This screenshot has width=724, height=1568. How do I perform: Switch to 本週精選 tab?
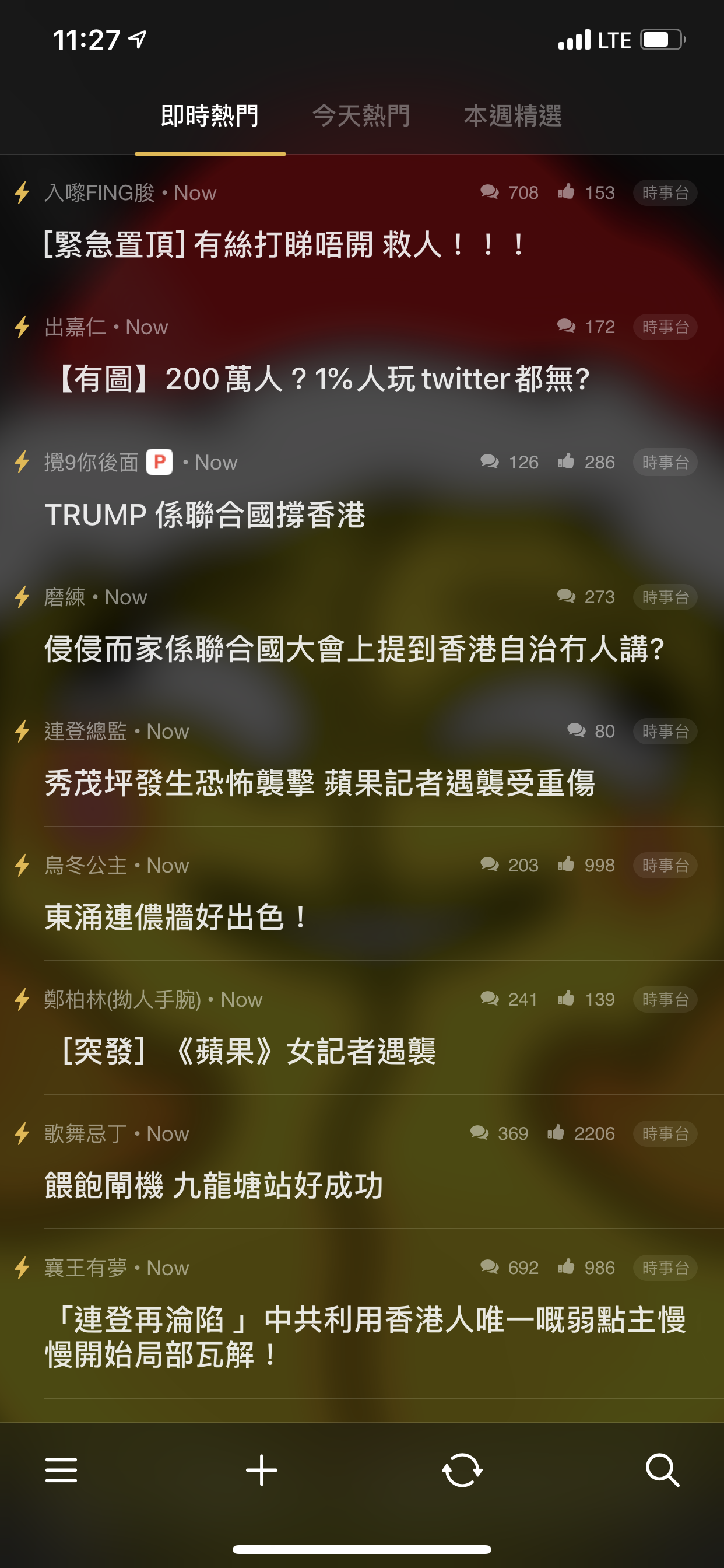click(512, 116)
